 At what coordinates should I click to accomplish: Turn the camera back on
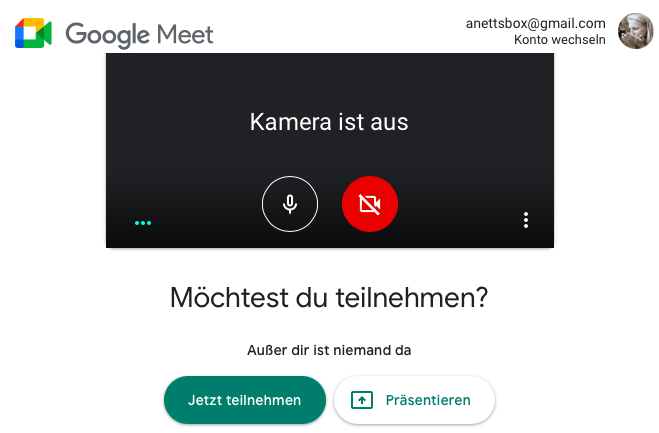point(370,205)
